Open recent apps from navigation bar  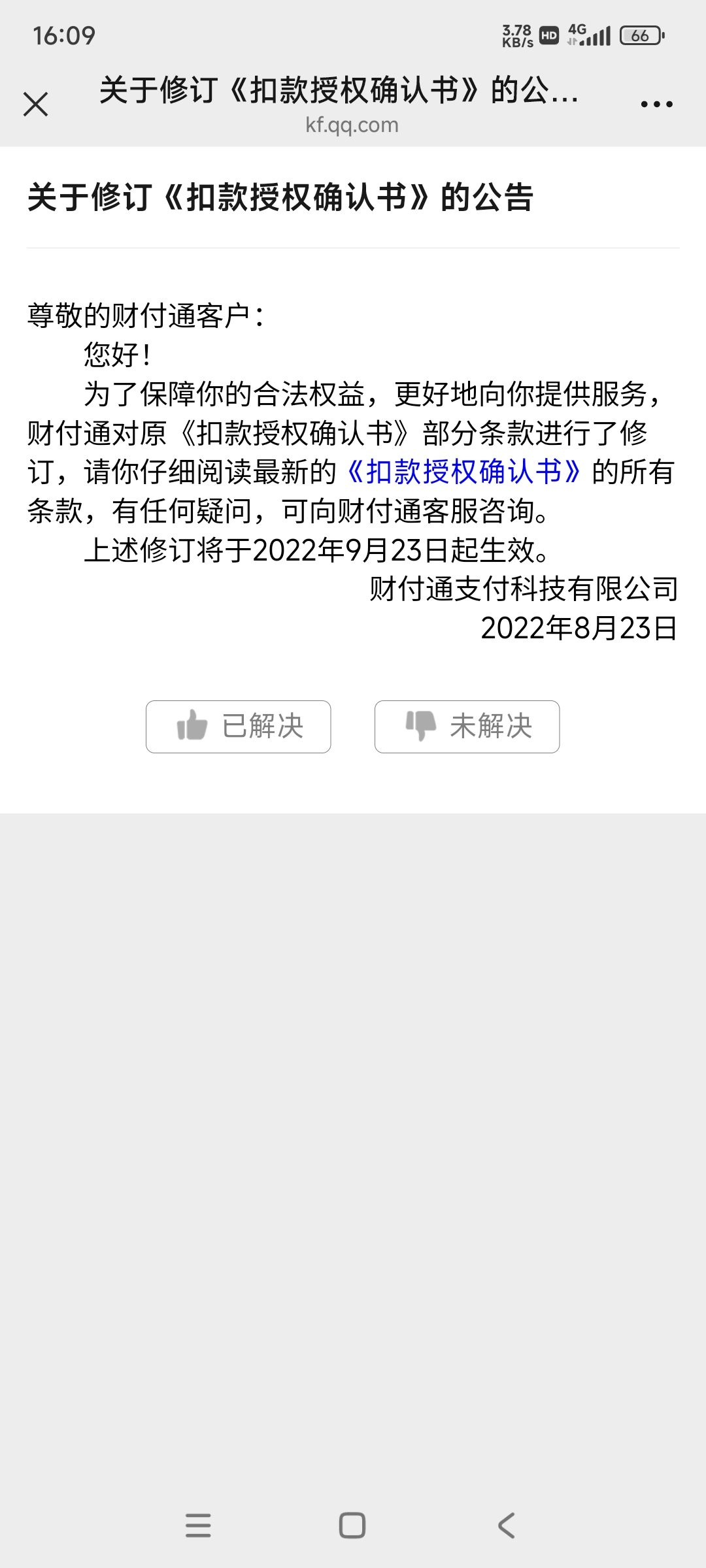click(198, 1526)
